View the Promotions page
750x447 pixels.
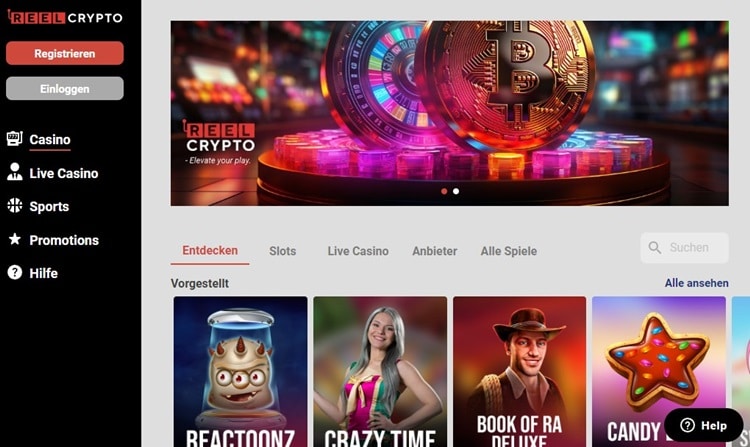point(63,240)
